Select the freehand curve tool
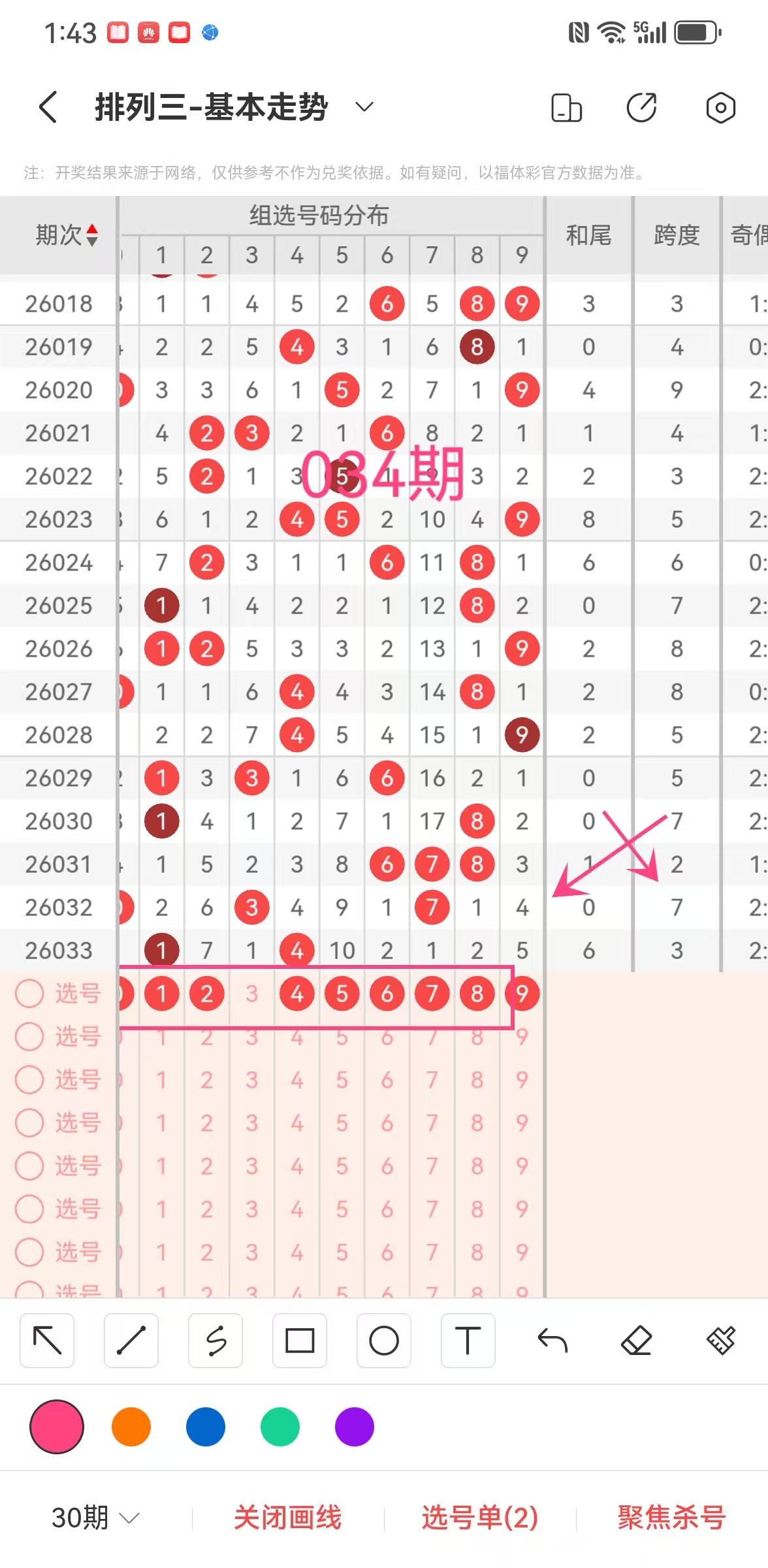This screenshot has height=1568, width=768. pyautogui.click(x=216, y=1341)
